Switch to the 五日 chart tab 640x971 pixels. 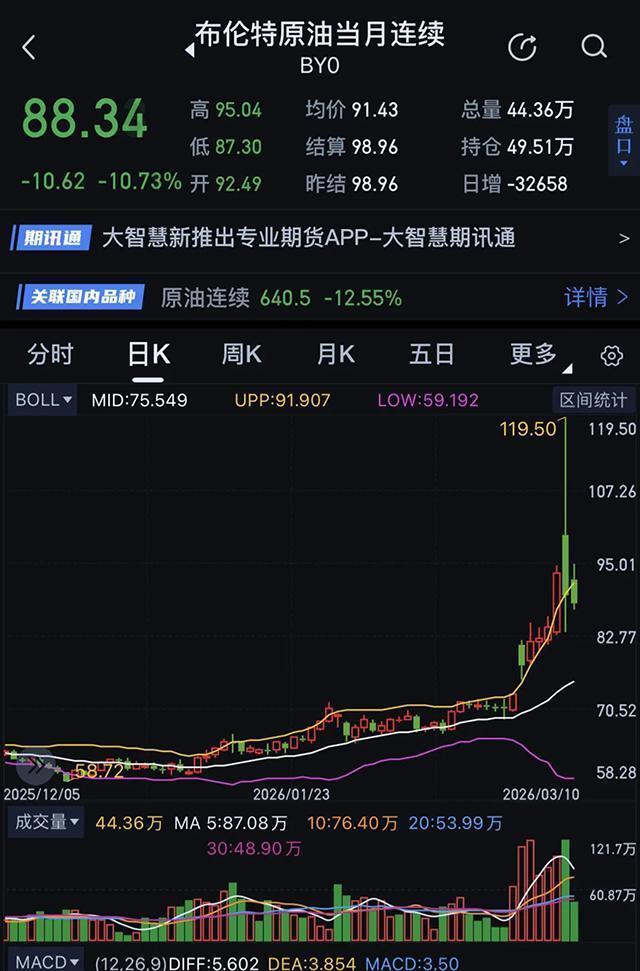pyautogui.click(x=431, y=355)
